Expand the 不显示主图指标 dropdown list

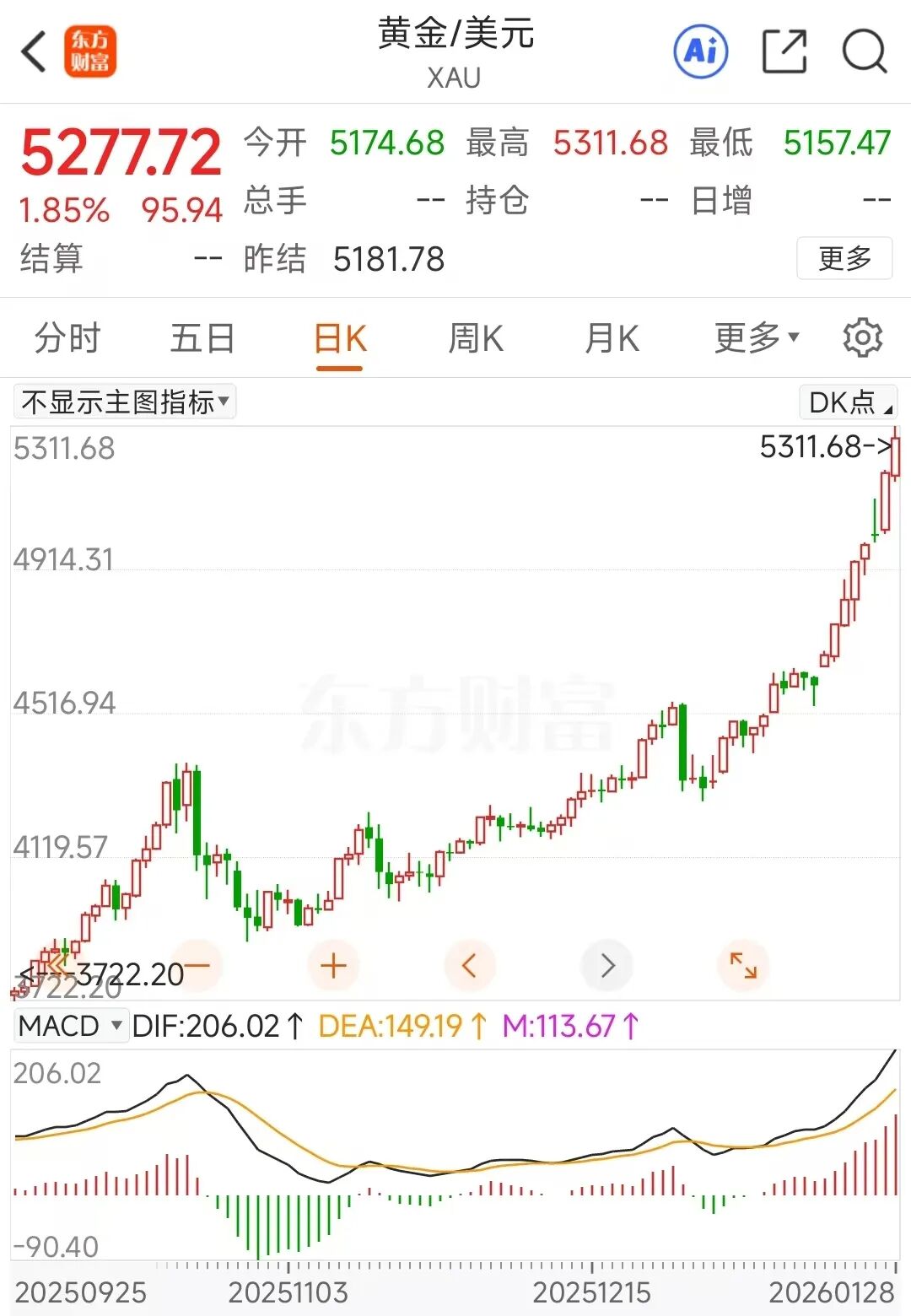[x=224, y=402]
